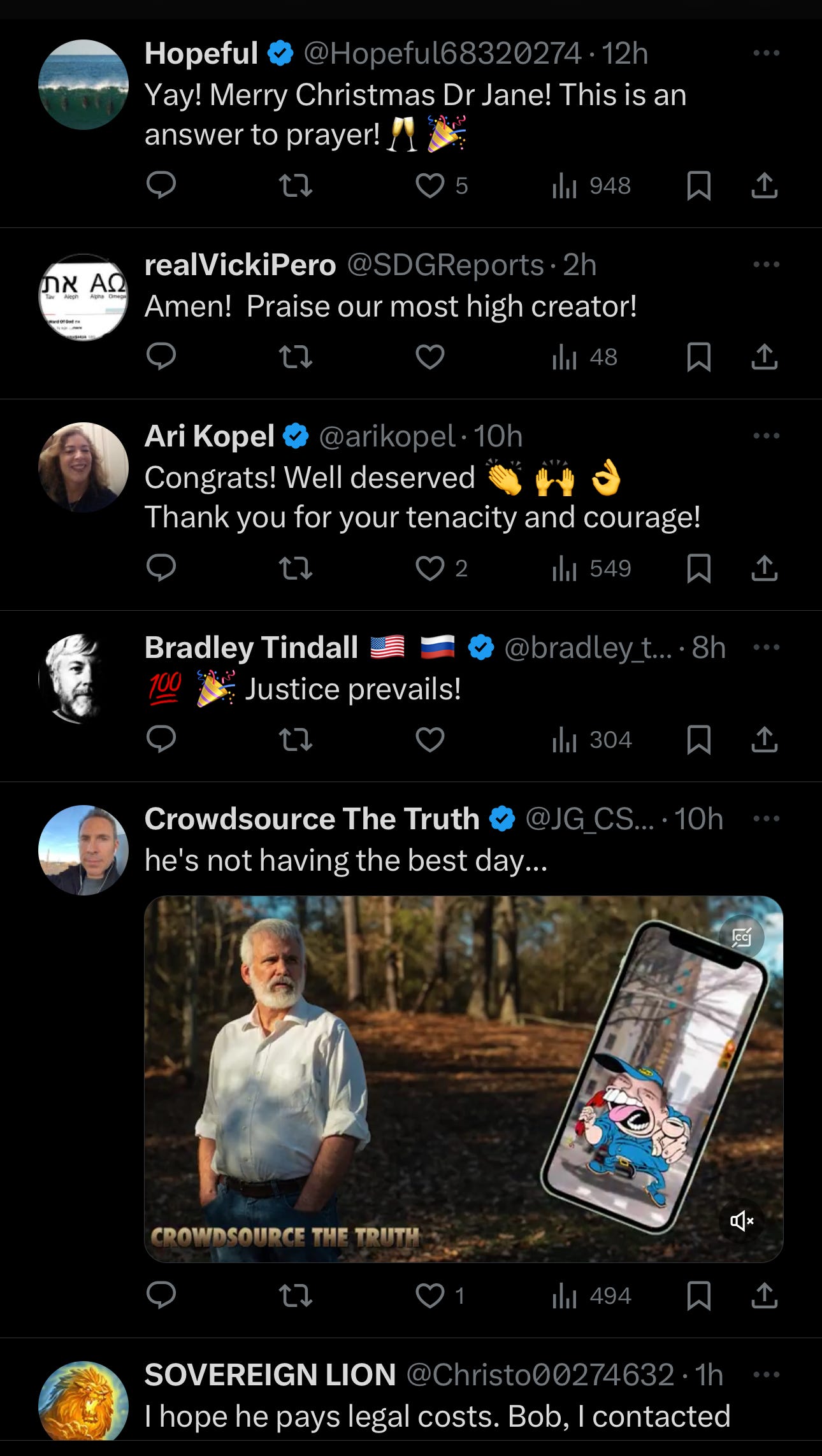
Task: Open Ari Kopel's profile picture
Action: 83,467
